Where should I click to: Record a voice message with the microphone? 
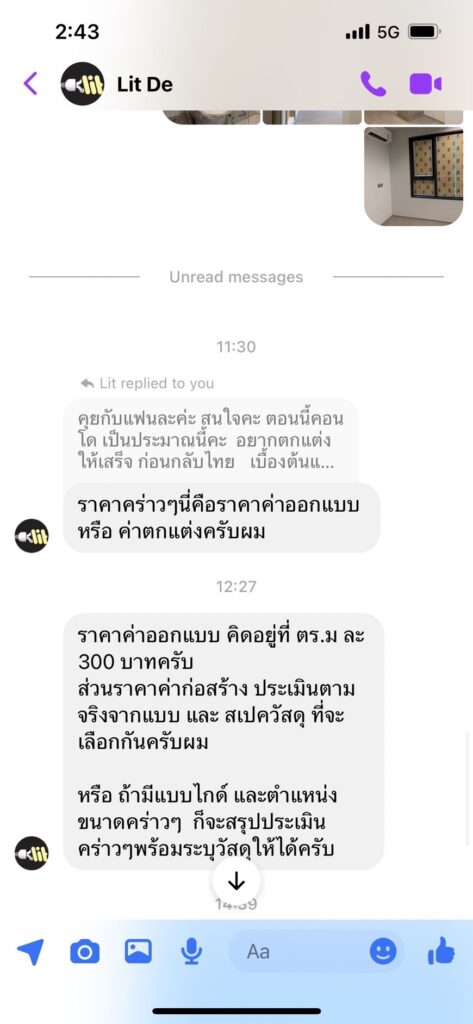point(191,952)
